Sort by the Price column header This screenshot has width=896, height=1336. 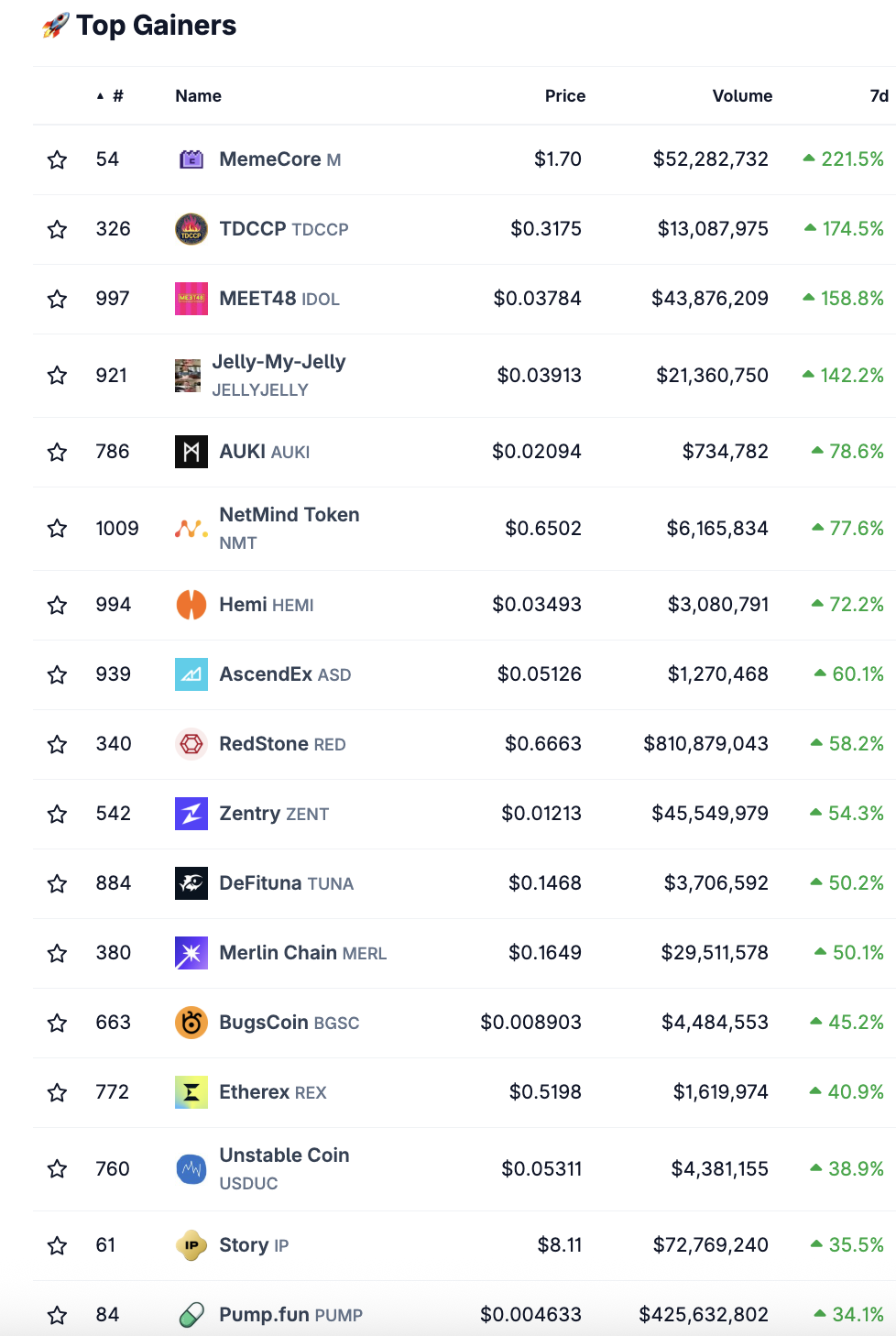(564, 96)
